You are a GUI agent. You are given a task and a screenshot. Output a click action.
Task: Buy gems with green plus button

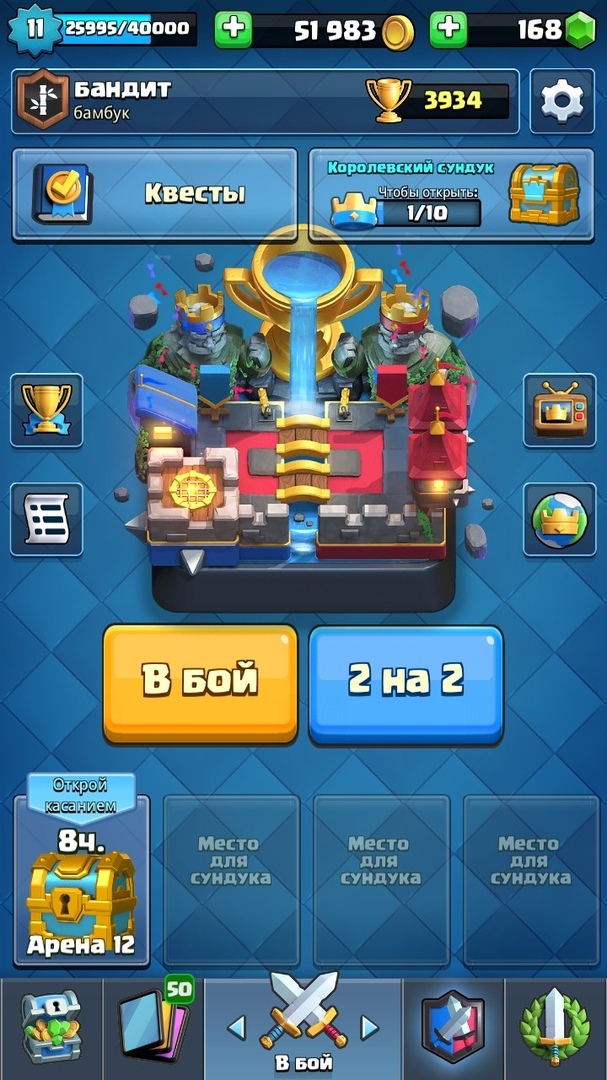click(x=448, y=30)
